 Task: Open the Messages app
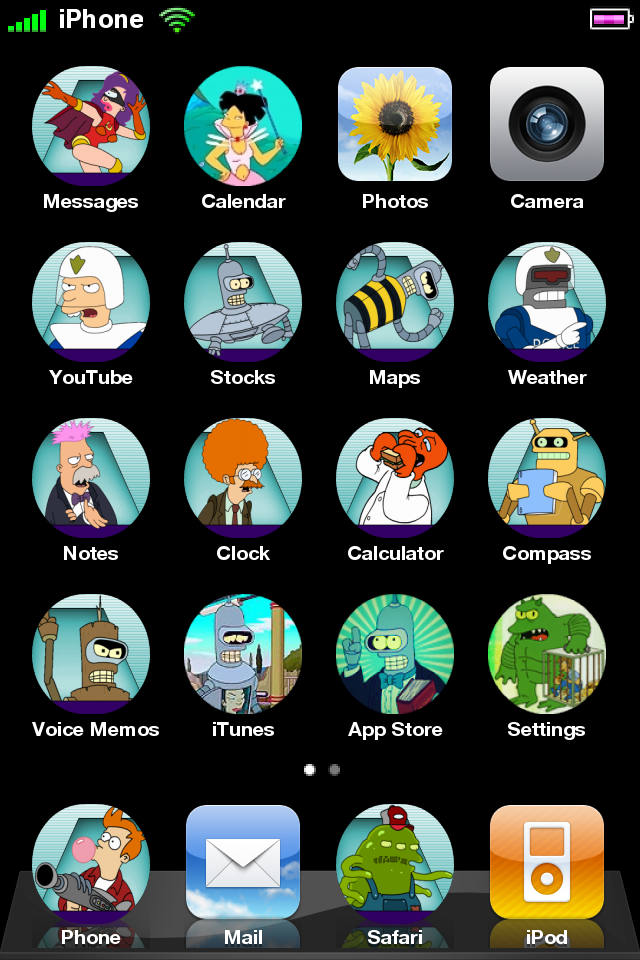point(91,126)
